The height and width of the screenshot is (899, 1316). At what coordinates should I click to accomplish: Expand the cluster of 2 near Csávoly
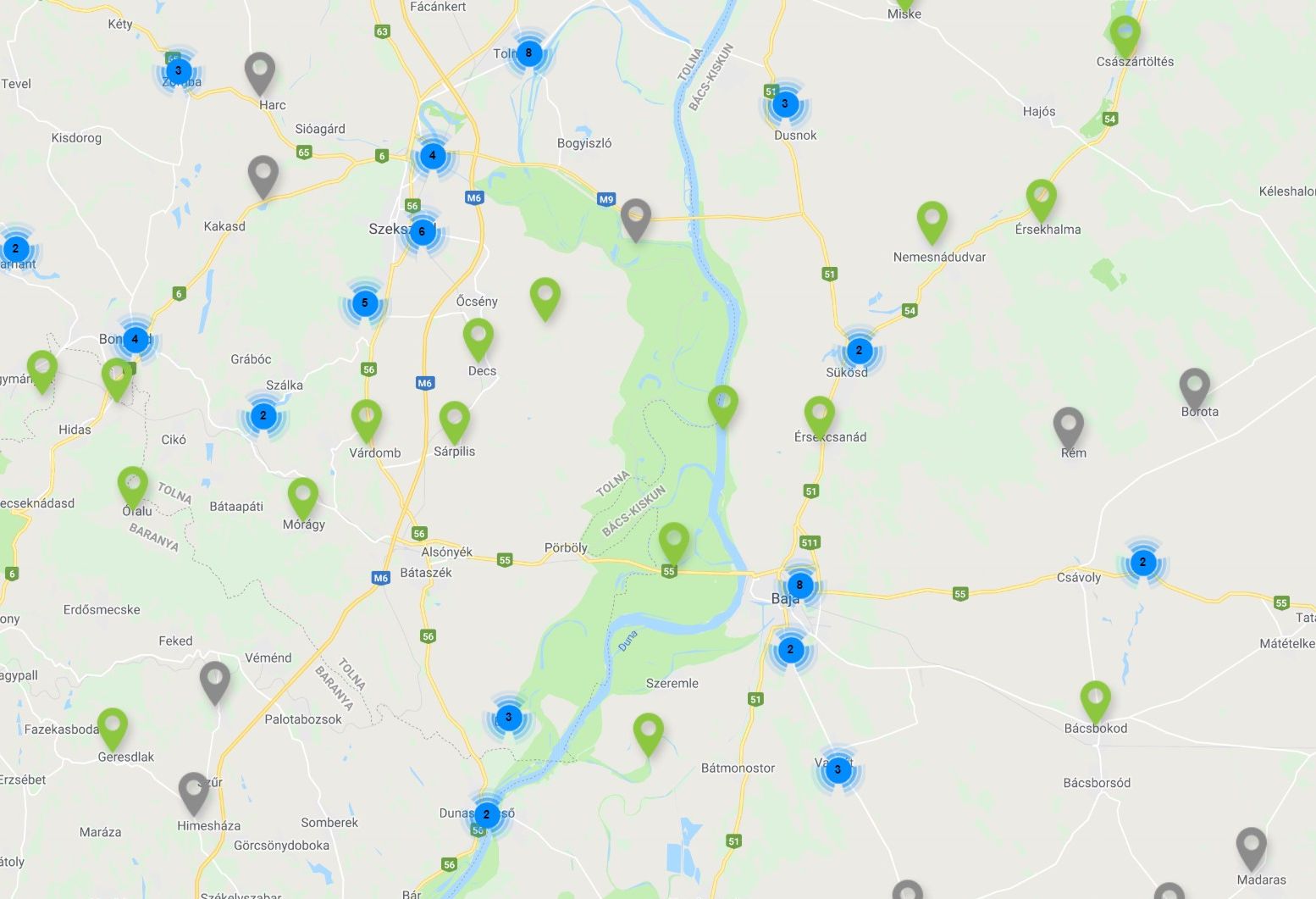click(x=1142, y=562)
